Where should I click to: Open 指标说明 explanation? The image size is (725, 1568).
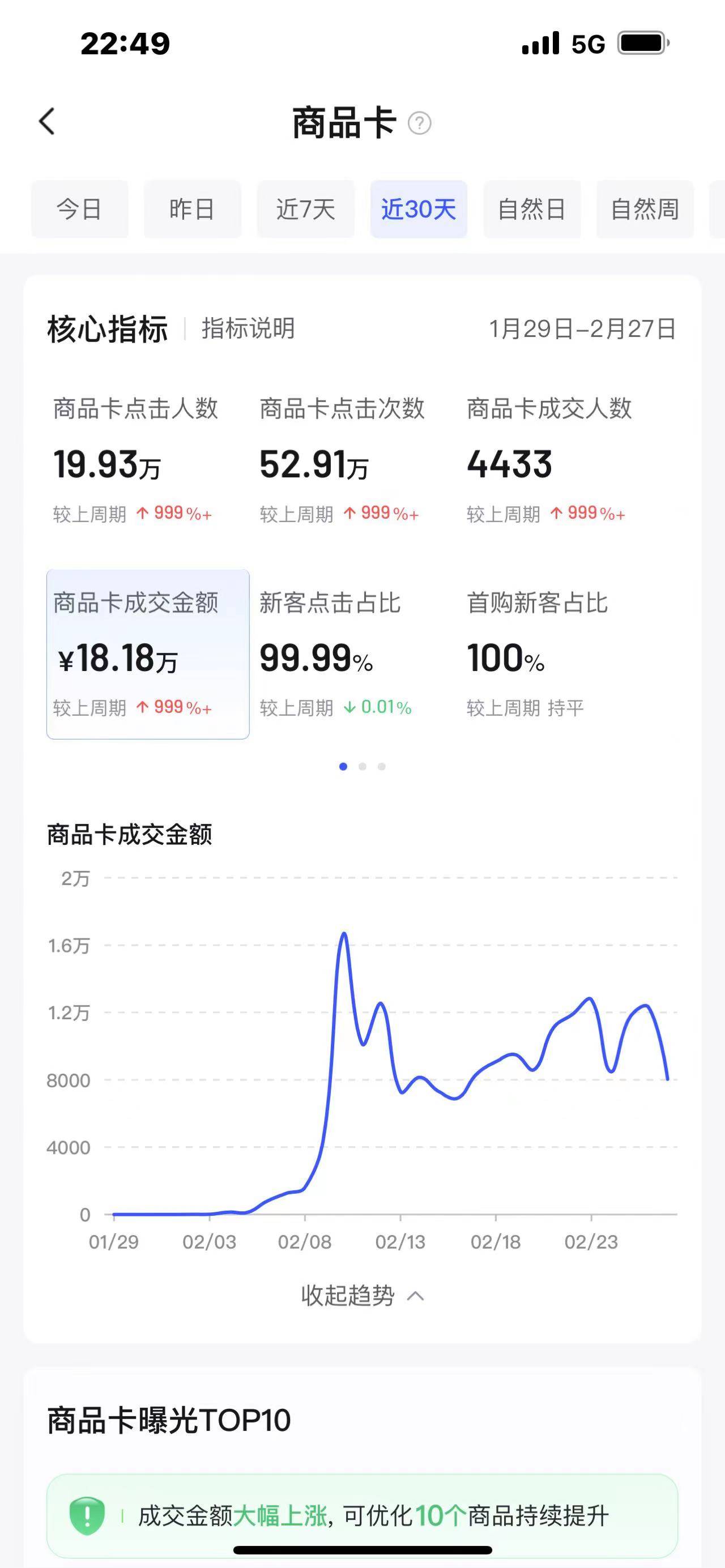coord(248,328)
